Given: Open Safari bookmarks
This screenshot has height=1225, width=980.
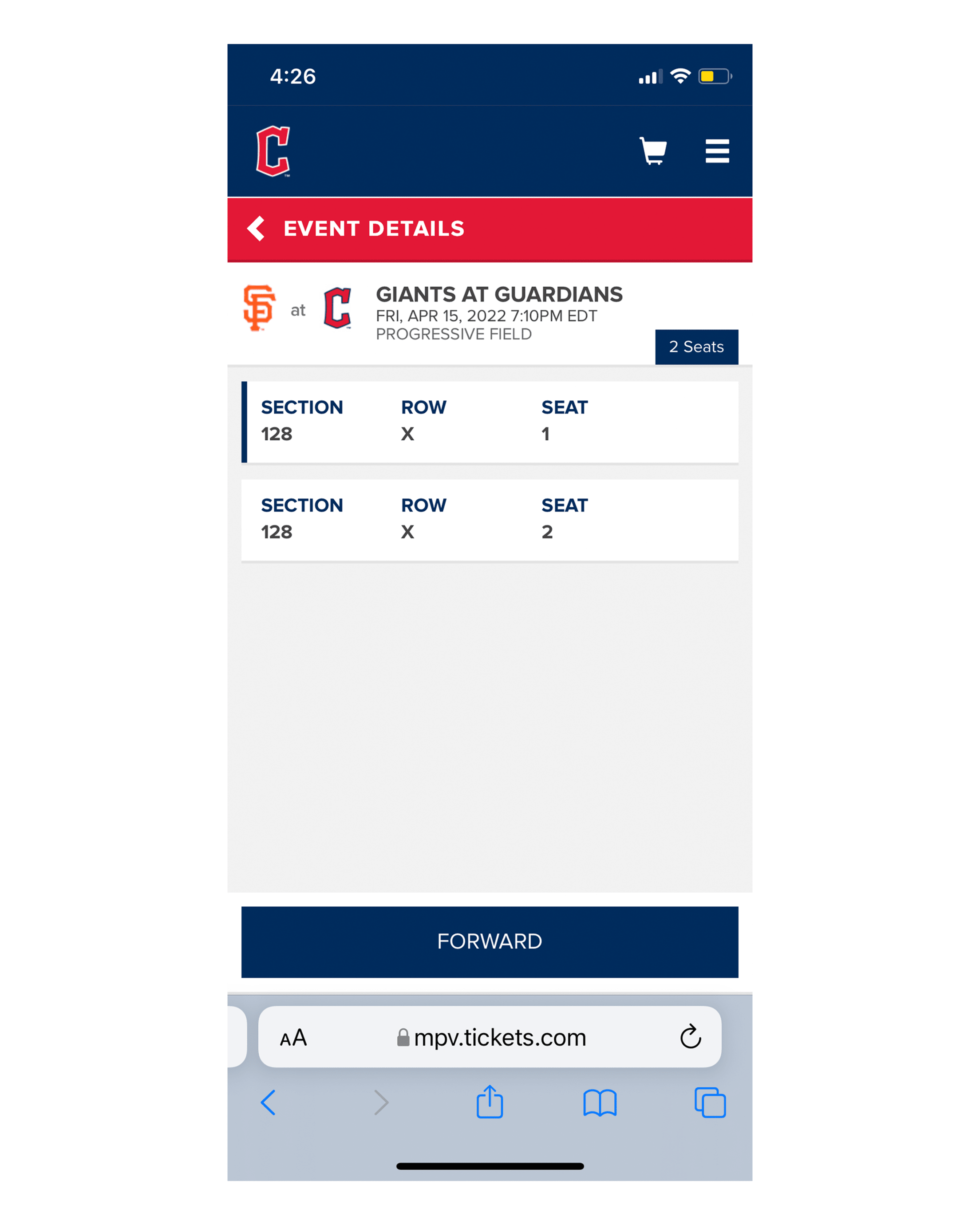Looking at the screenshot, I should (x=600, y=1103).
